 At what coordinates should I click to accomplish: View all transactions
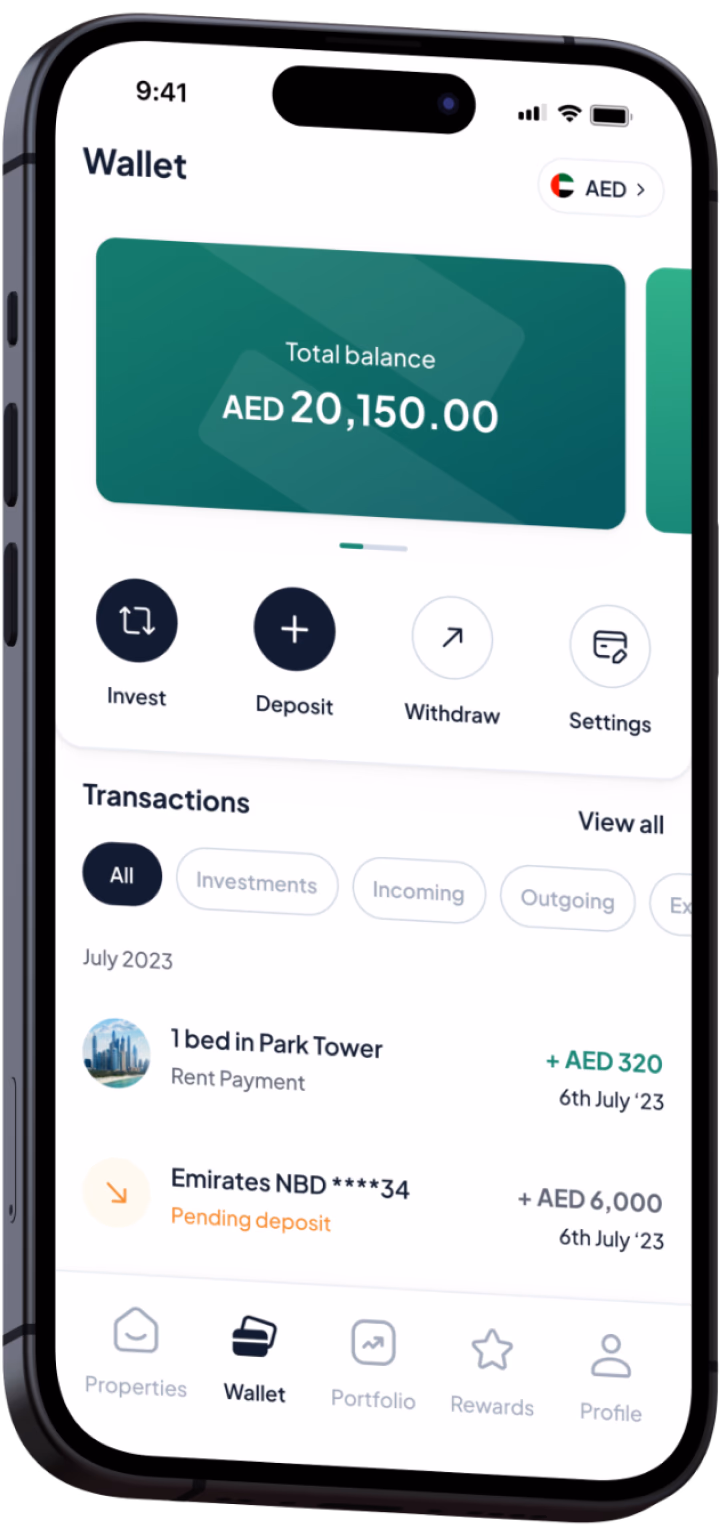pos(620,823)
